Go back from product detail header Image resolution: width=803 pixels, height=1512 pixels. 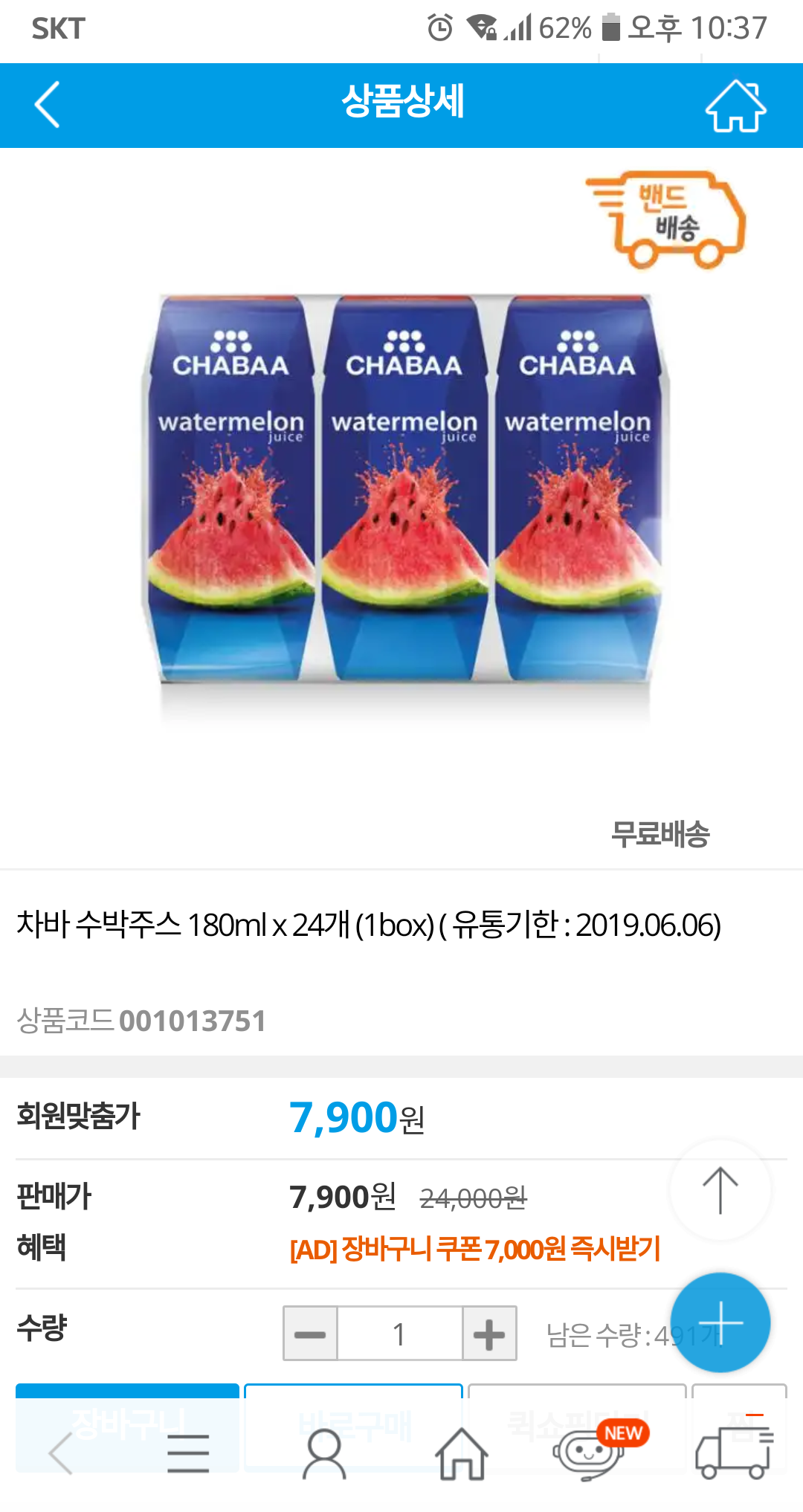(x=48, y=105)
